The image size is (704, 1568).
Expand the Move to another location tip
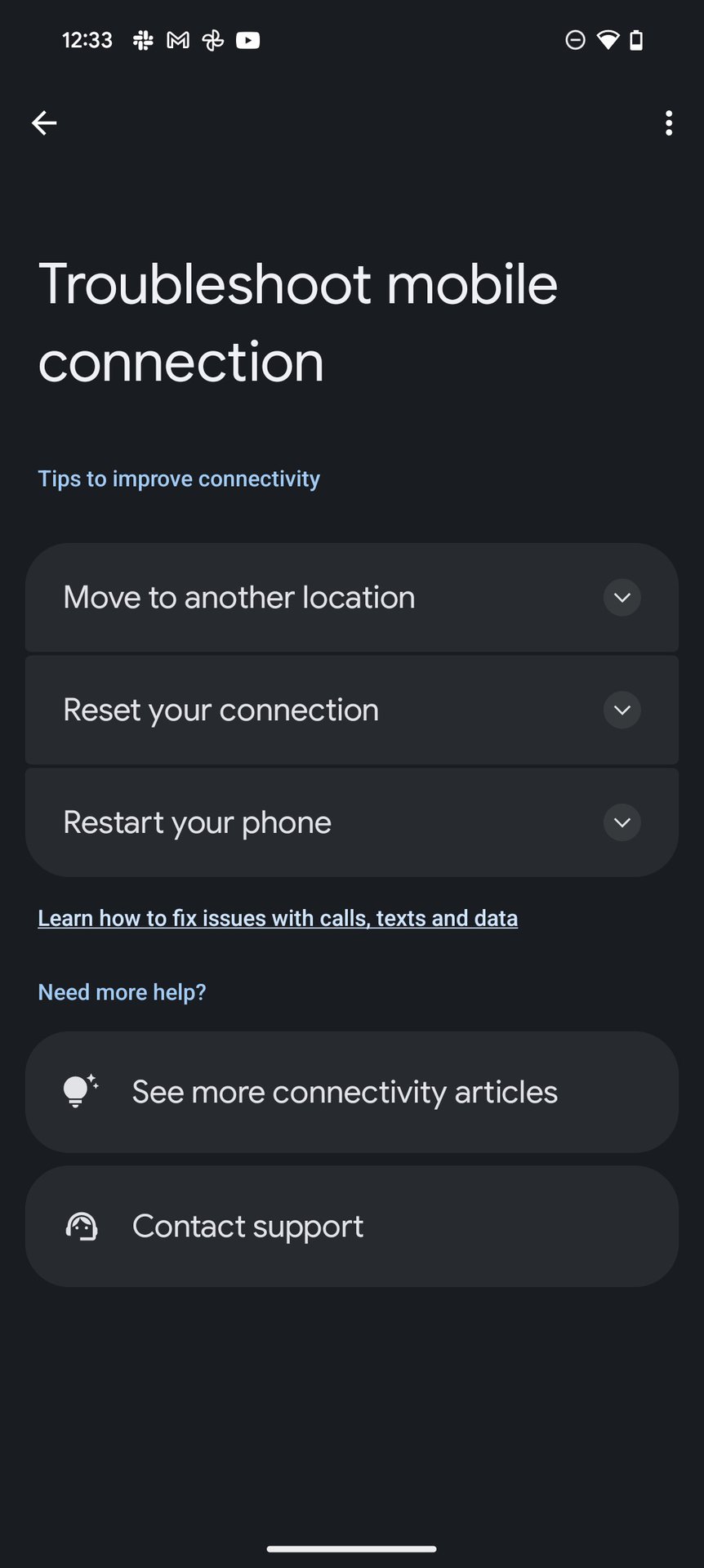352,598
